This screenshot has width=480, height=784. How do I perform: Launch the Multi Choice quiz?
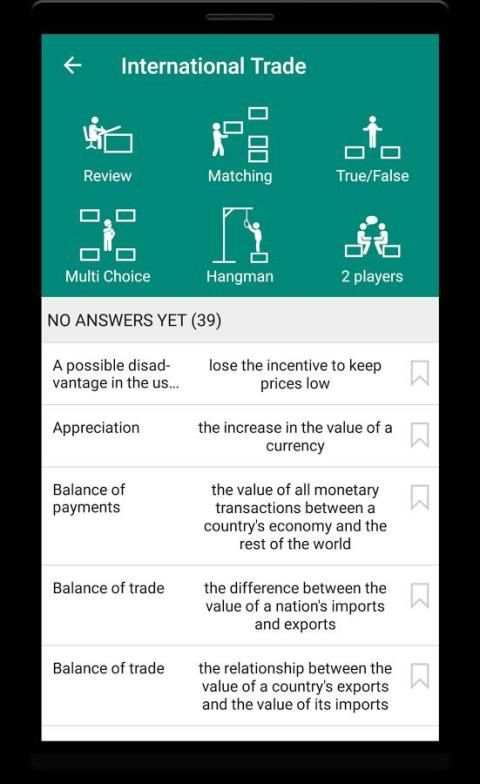coord(108,246)
